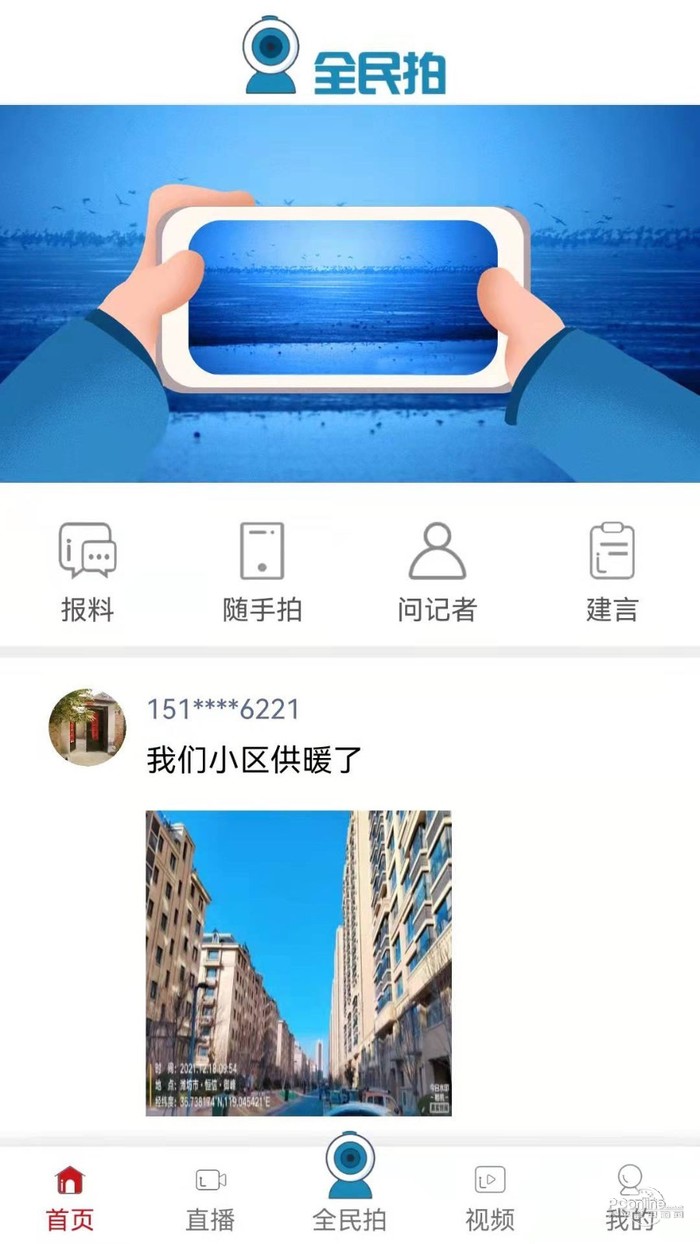Select the 随手拍 quick photo option
Image resolution: width=700 pixels, height=1244 pixels.
click(x=262, y=571)
